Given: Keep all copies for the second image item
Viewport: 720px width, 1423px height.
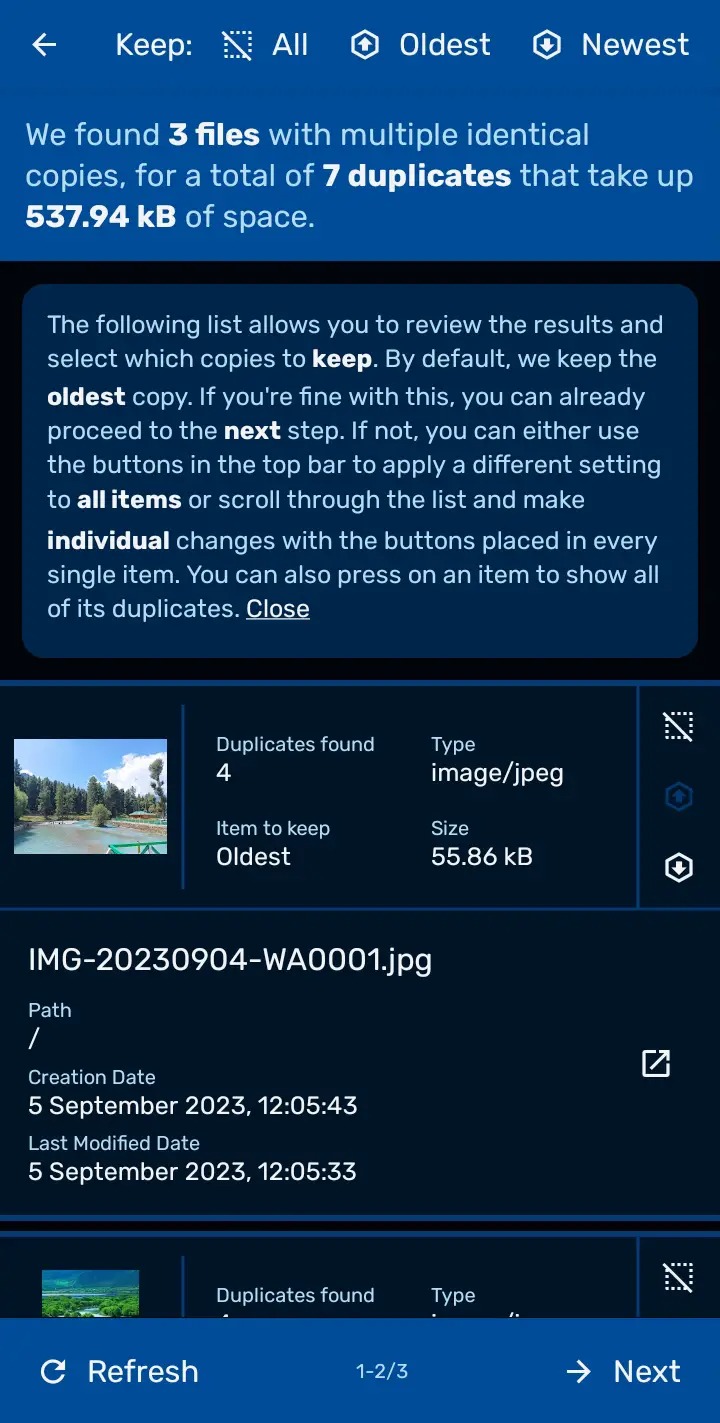Looking at the screenshot, I should 679,1277.
